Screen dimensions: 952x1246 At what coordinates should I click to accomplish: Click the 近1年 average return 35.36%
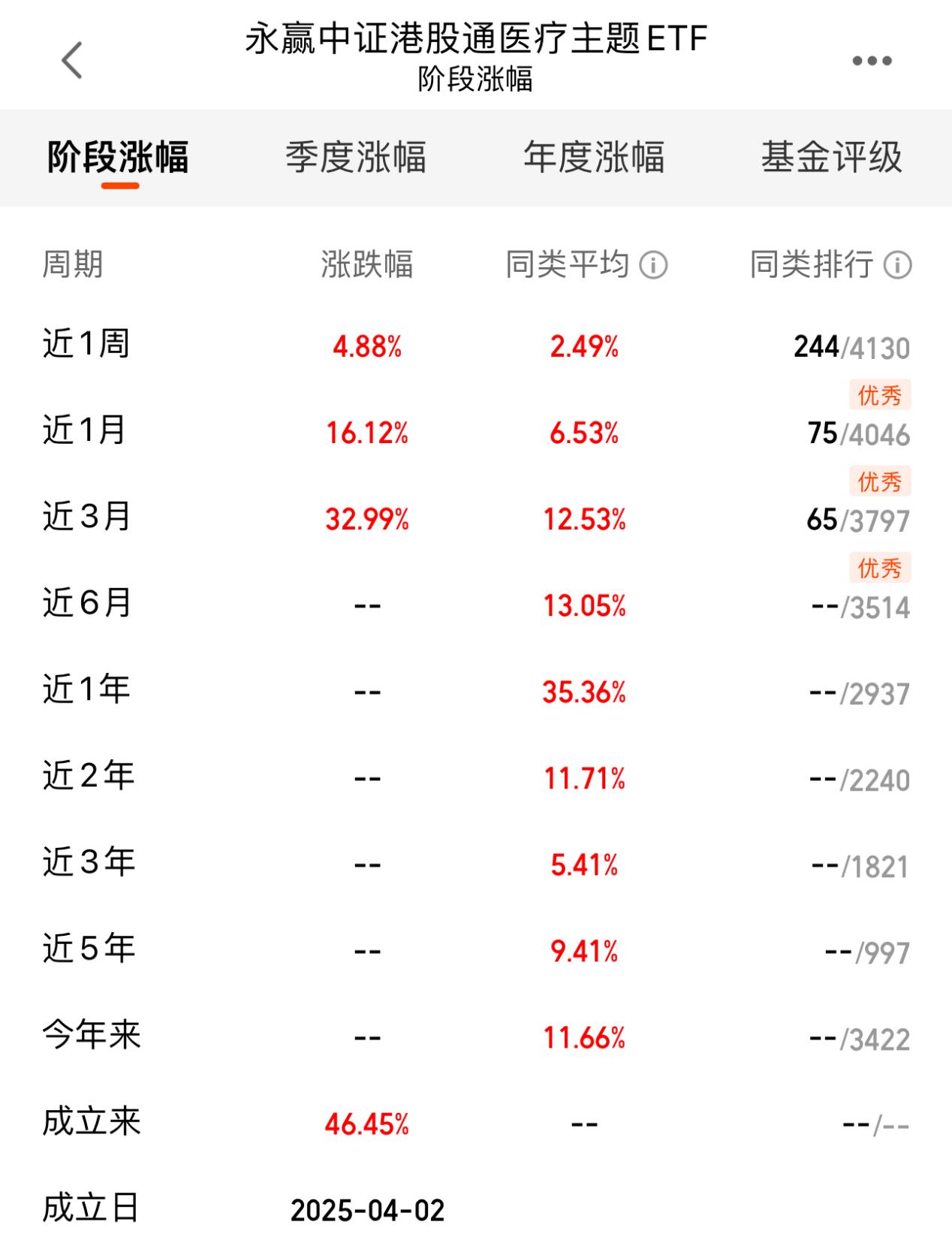(583, 691)
